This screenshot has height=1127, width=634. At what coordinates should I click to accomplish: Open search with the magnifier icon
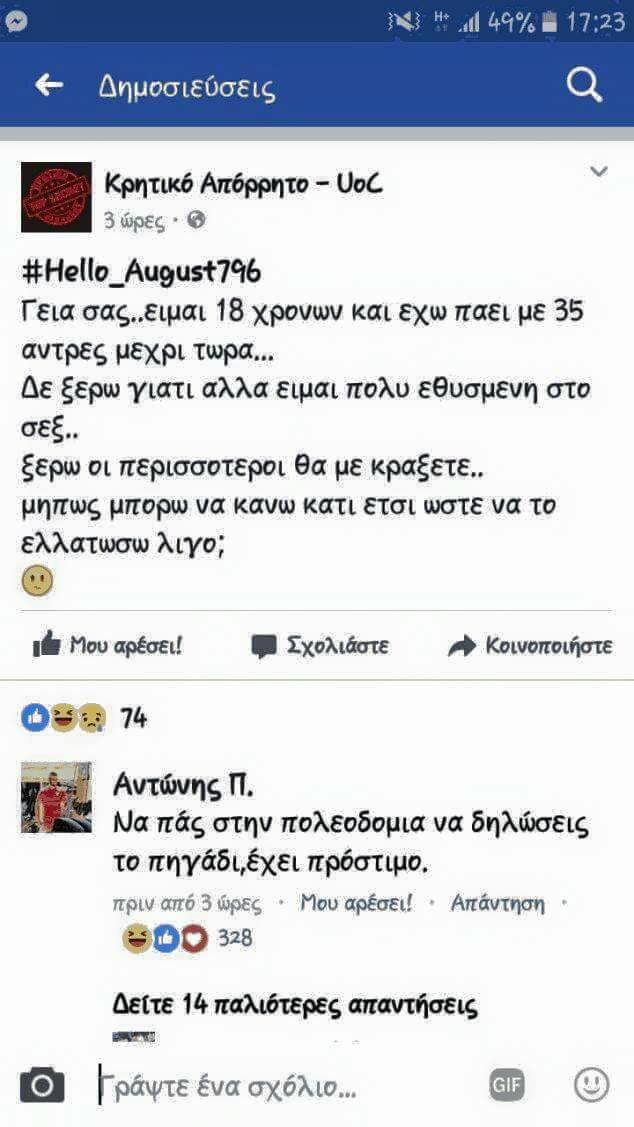(584, 86)
